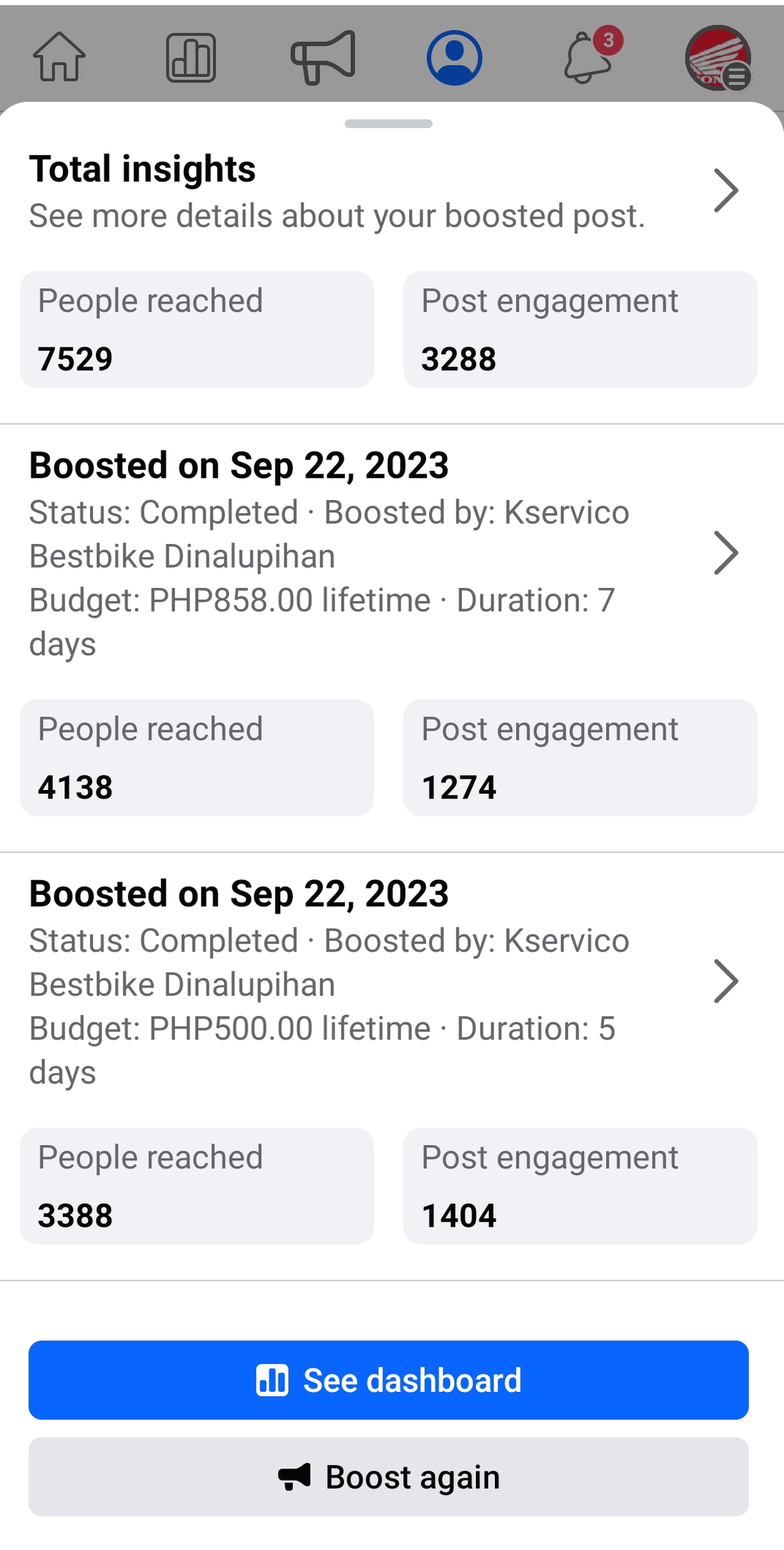Open Total insights details
784x1550 pixels.
(725, 191)
